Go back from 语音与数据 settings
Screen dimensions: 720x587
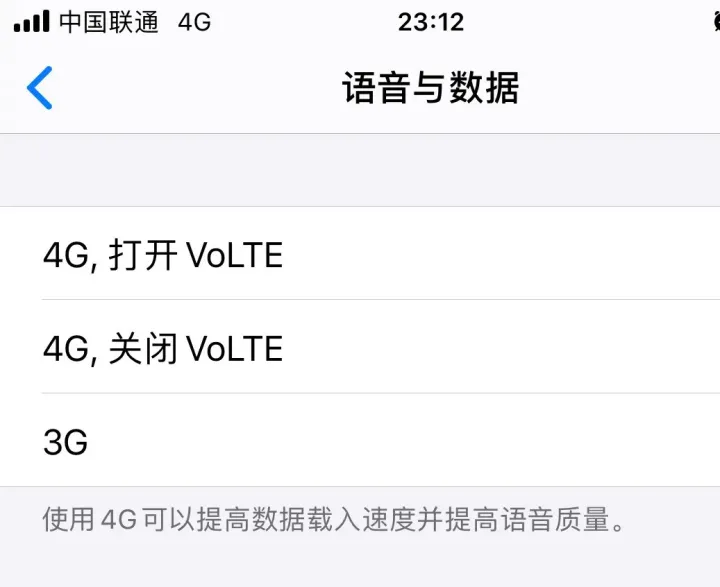(40, 88)
